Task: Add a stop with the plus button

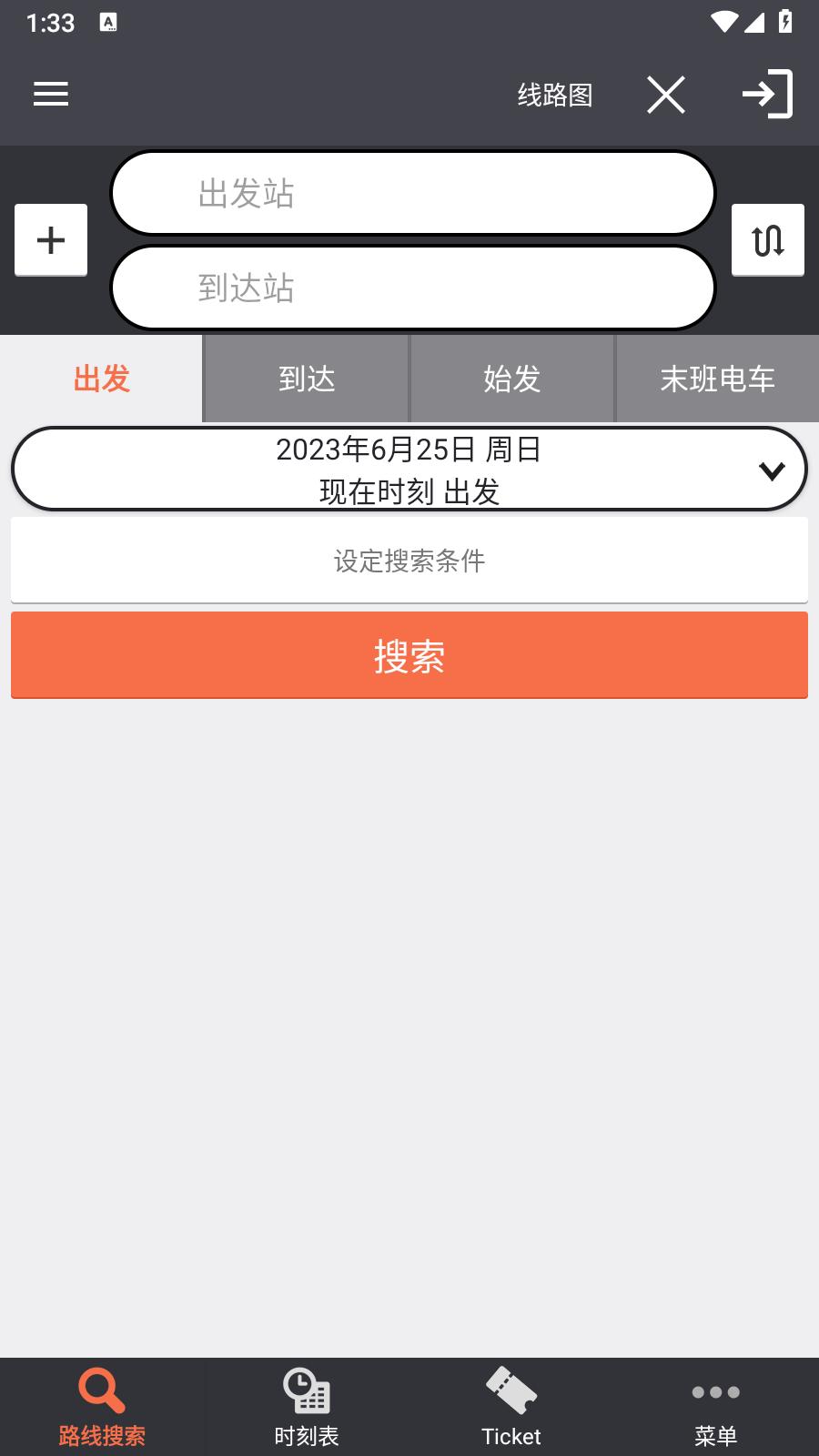Action: coord(51,240)
